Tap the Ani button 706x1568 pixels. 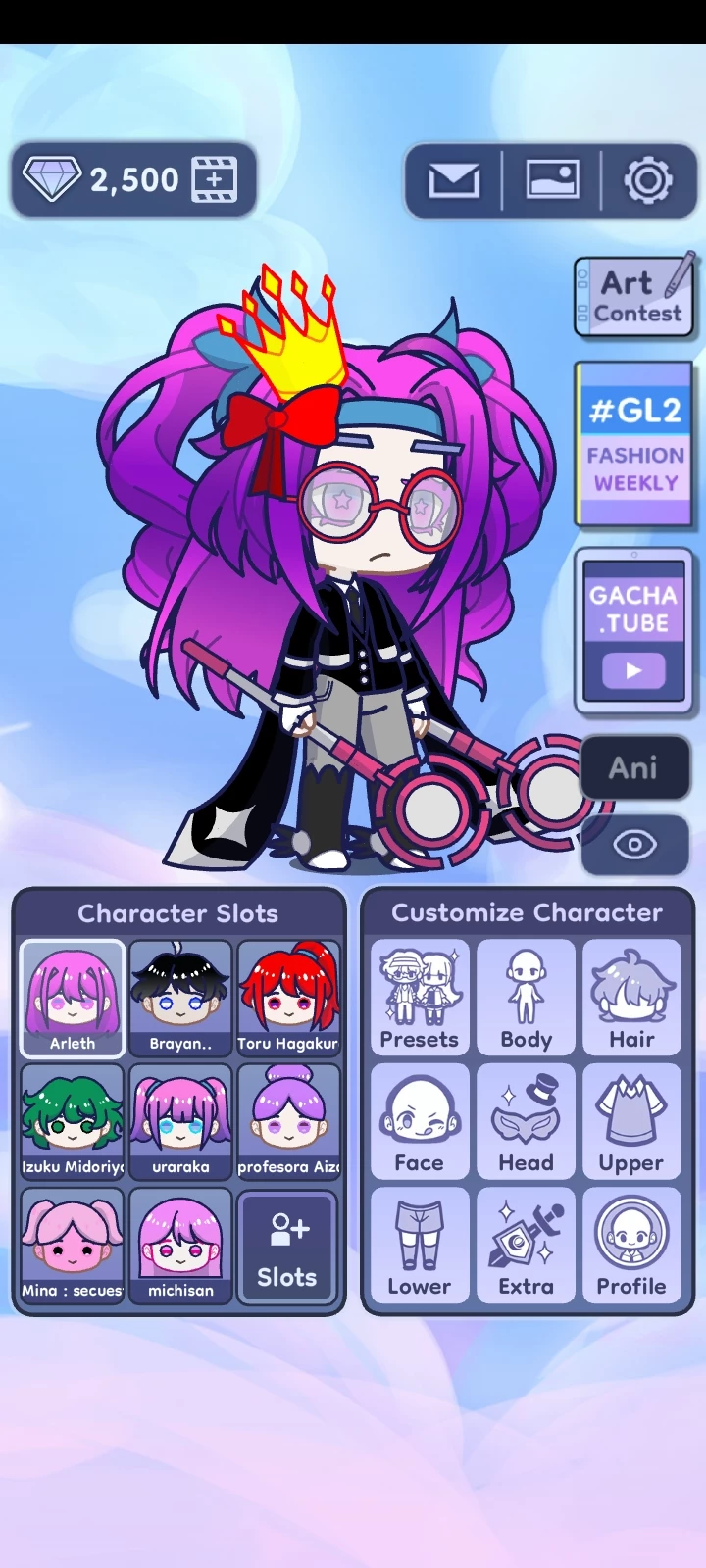[633, 767]
